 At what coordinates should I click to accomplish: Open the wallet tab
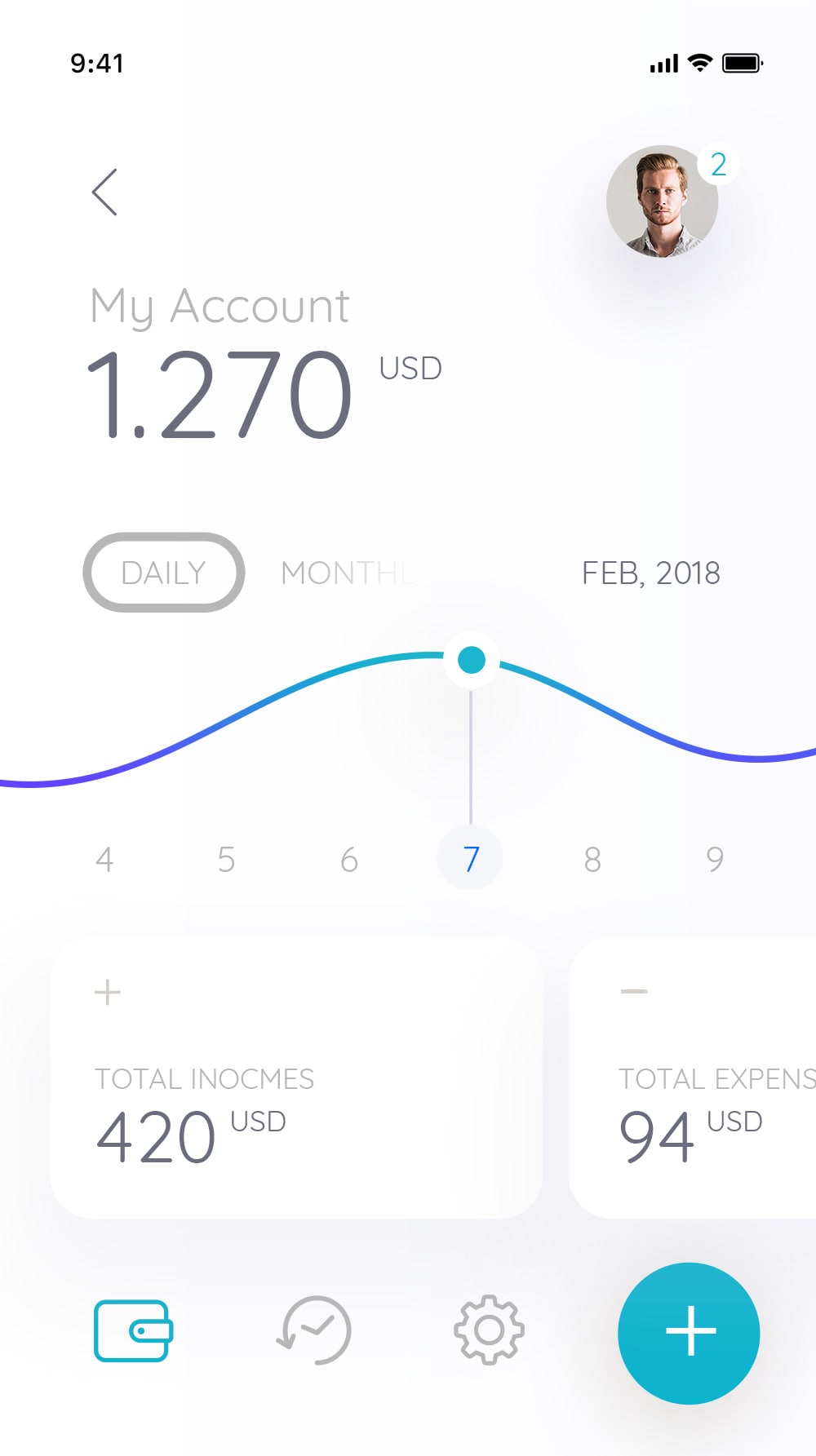[133, 1330]
